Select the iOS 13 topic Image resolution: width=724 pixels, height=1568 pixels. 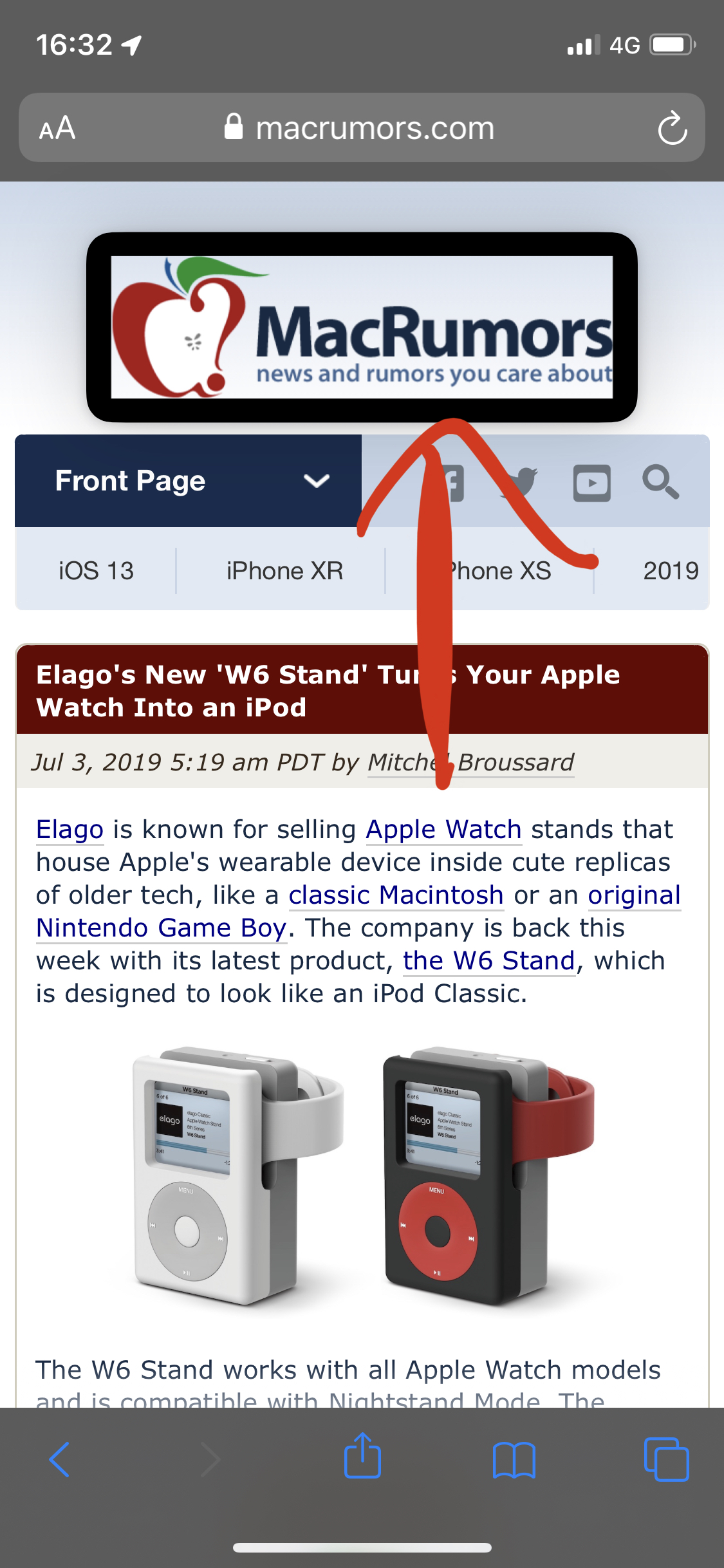click(x=96, y=571)
